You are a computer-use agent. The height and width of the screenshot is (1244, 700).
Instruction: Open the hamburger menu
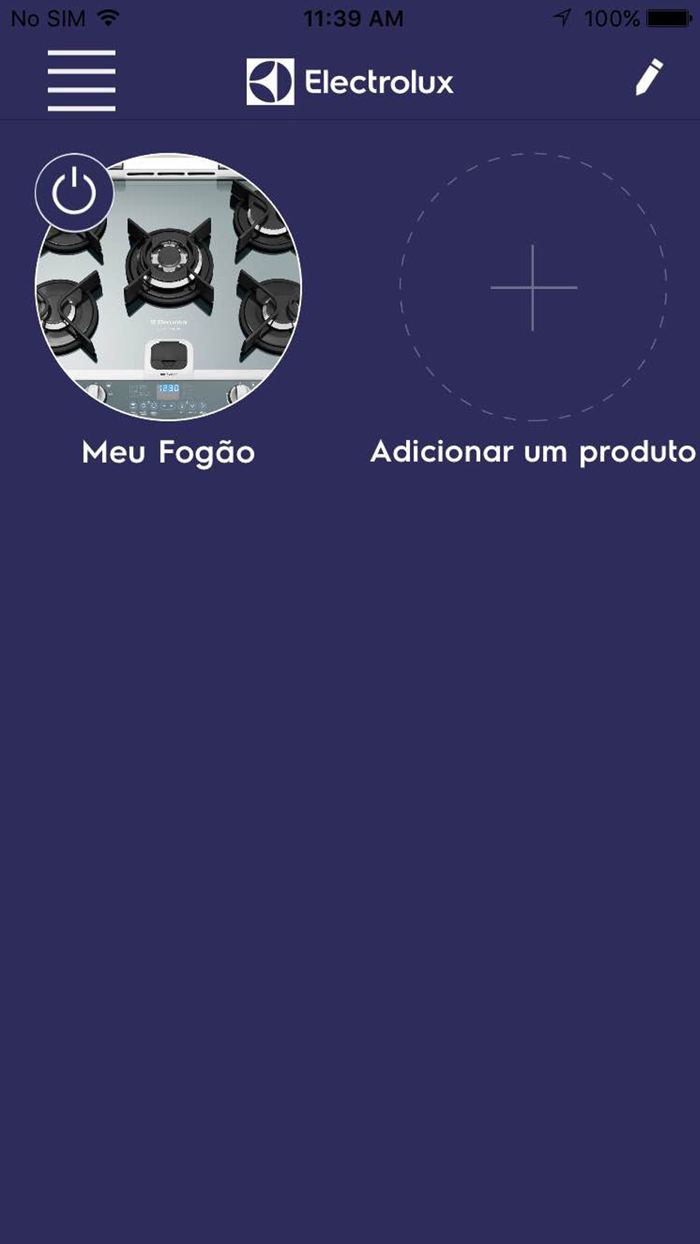pos(81,80)
